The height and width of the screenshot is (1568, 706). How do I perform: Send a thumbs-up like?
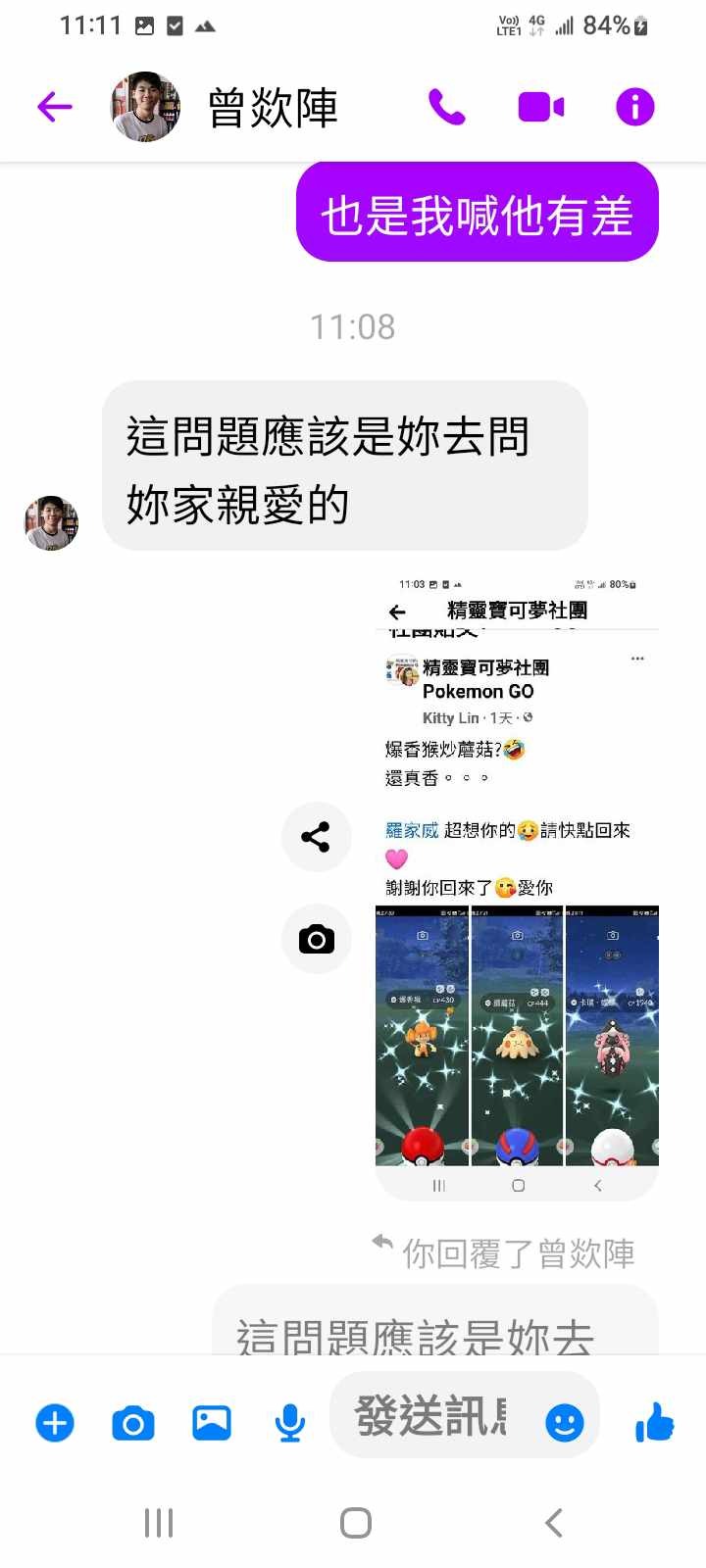655,1422
